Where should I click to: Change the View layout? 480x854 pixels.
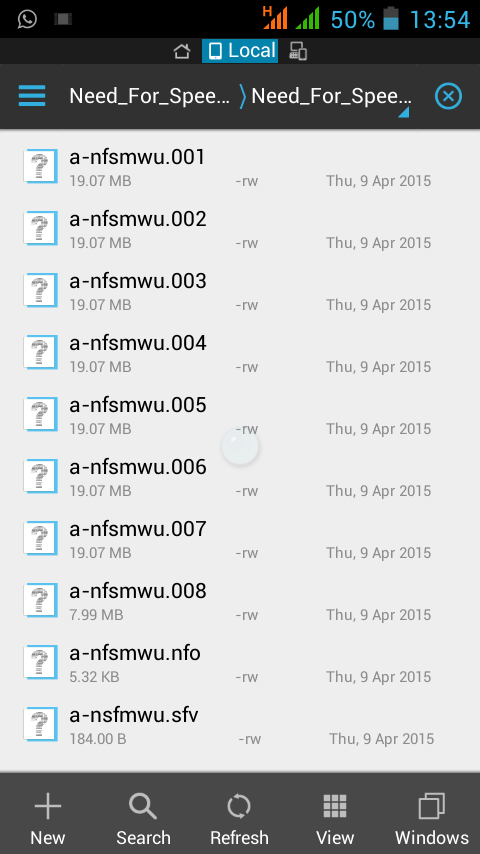click(335, 815)
